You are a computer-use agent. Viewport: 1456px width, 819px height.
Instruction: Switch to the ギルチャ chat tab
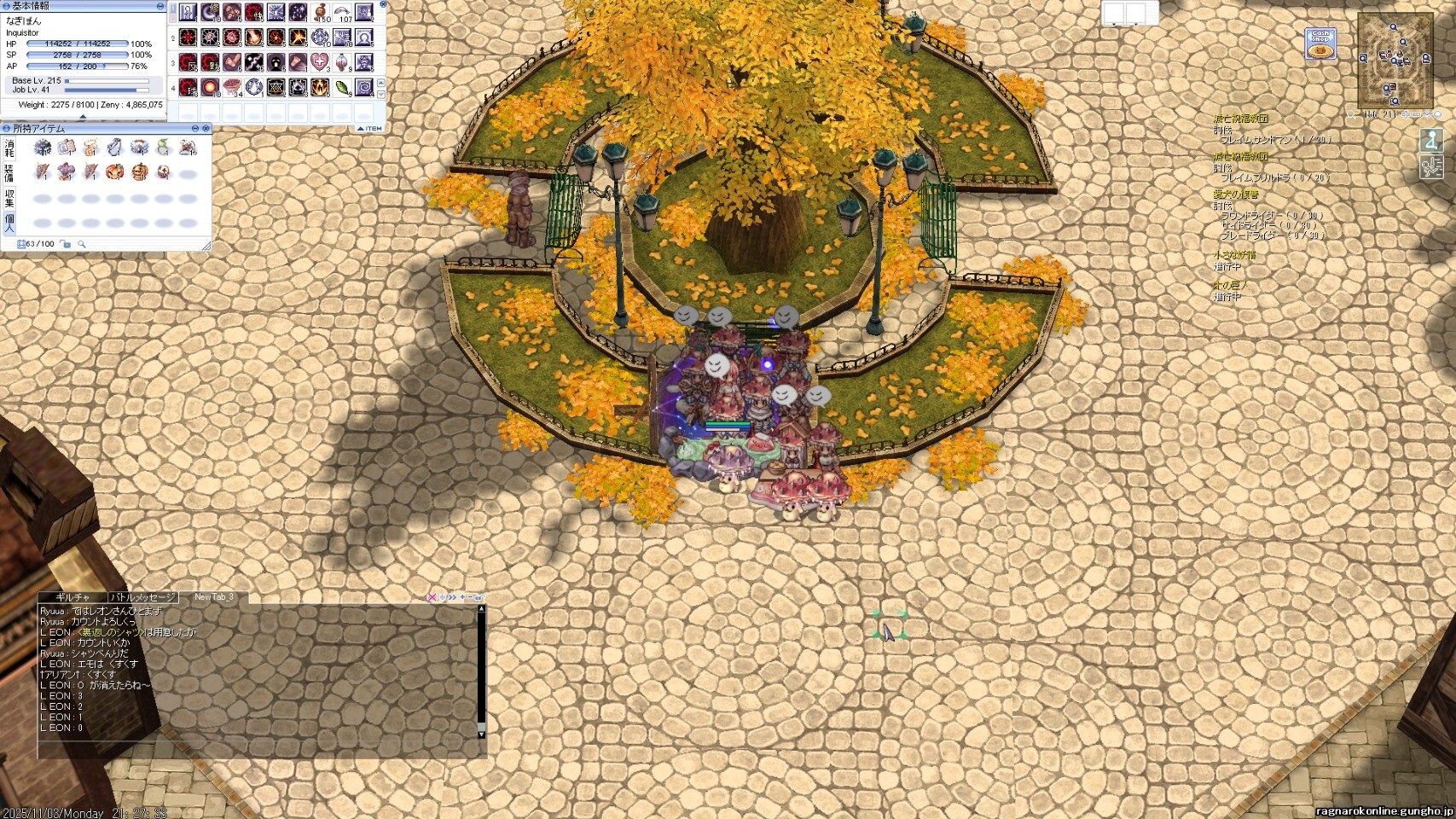coord(73,597)
